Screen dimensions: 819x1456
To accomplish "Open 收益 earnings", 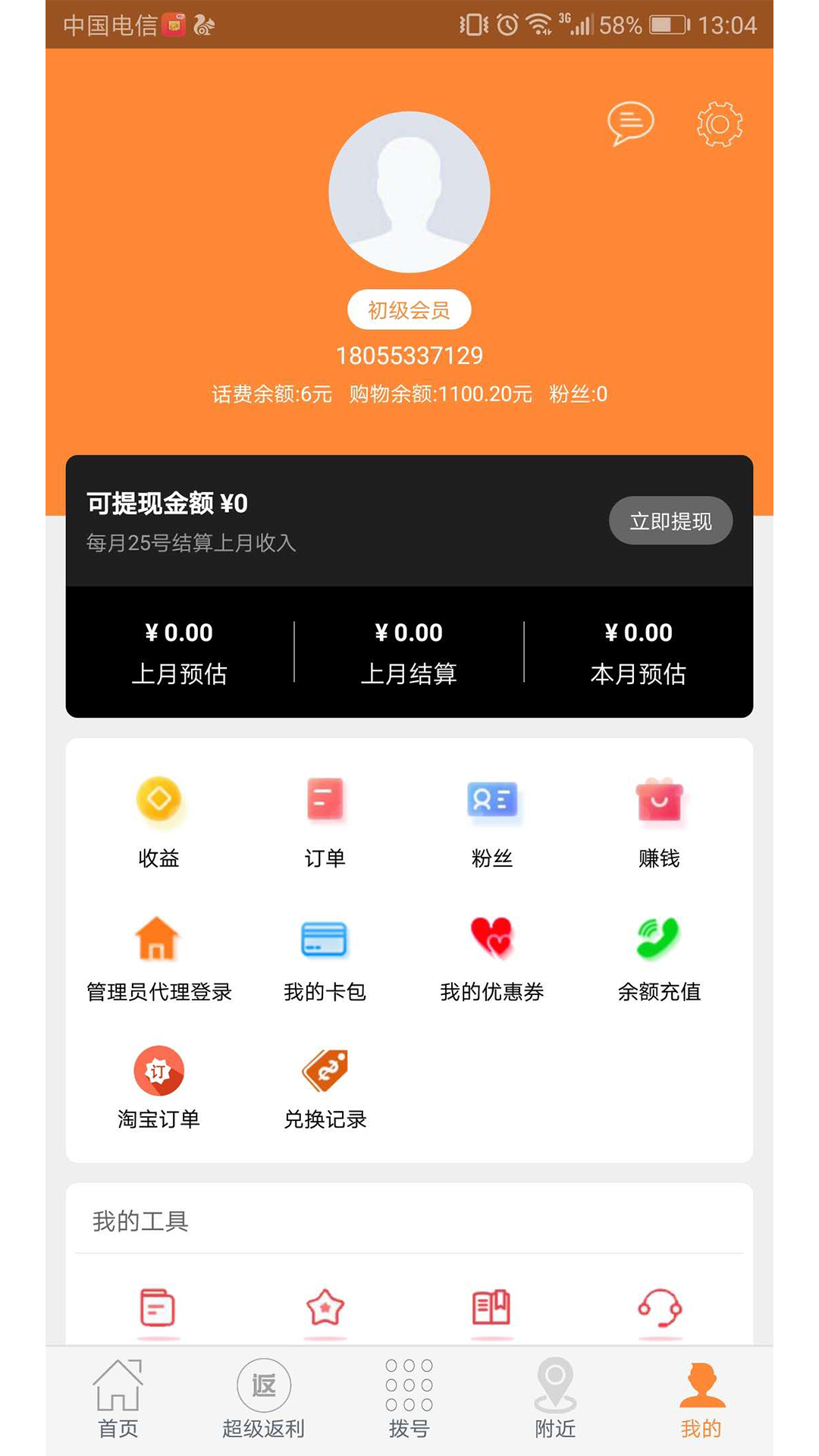I will click(158, 823).
